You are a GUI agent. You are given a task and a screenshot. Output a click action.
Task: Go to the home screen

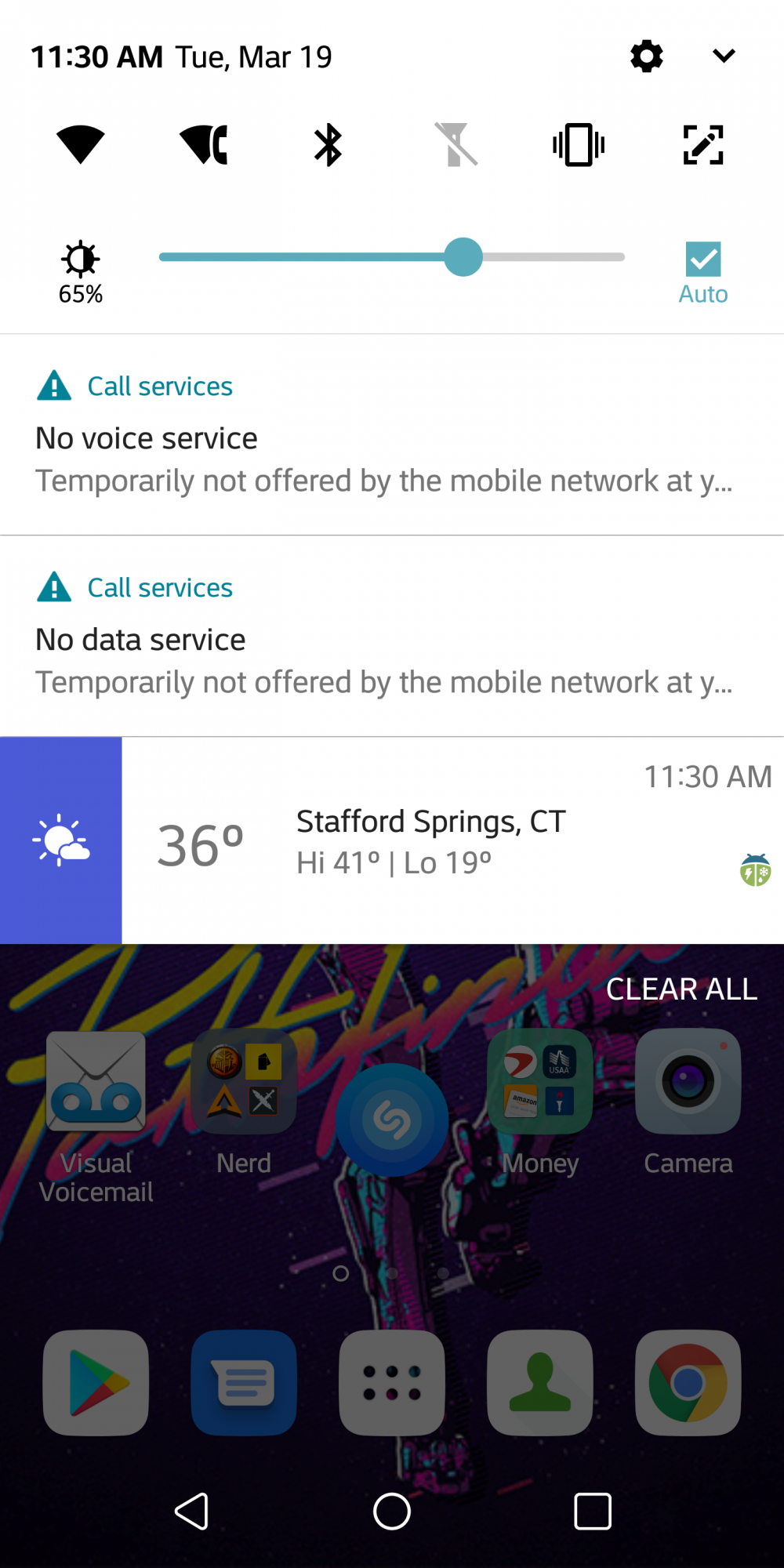click(x=392, y=1512)
